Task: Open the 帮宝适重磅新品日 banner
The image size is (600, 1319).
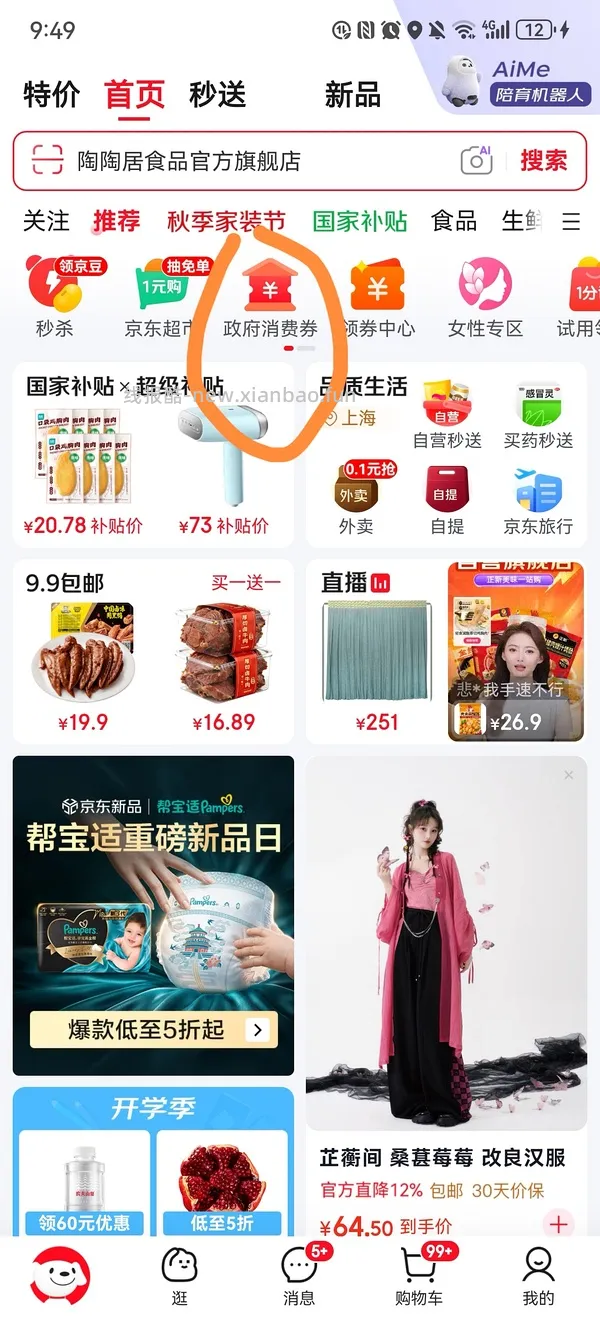Action: click(153, 915)
